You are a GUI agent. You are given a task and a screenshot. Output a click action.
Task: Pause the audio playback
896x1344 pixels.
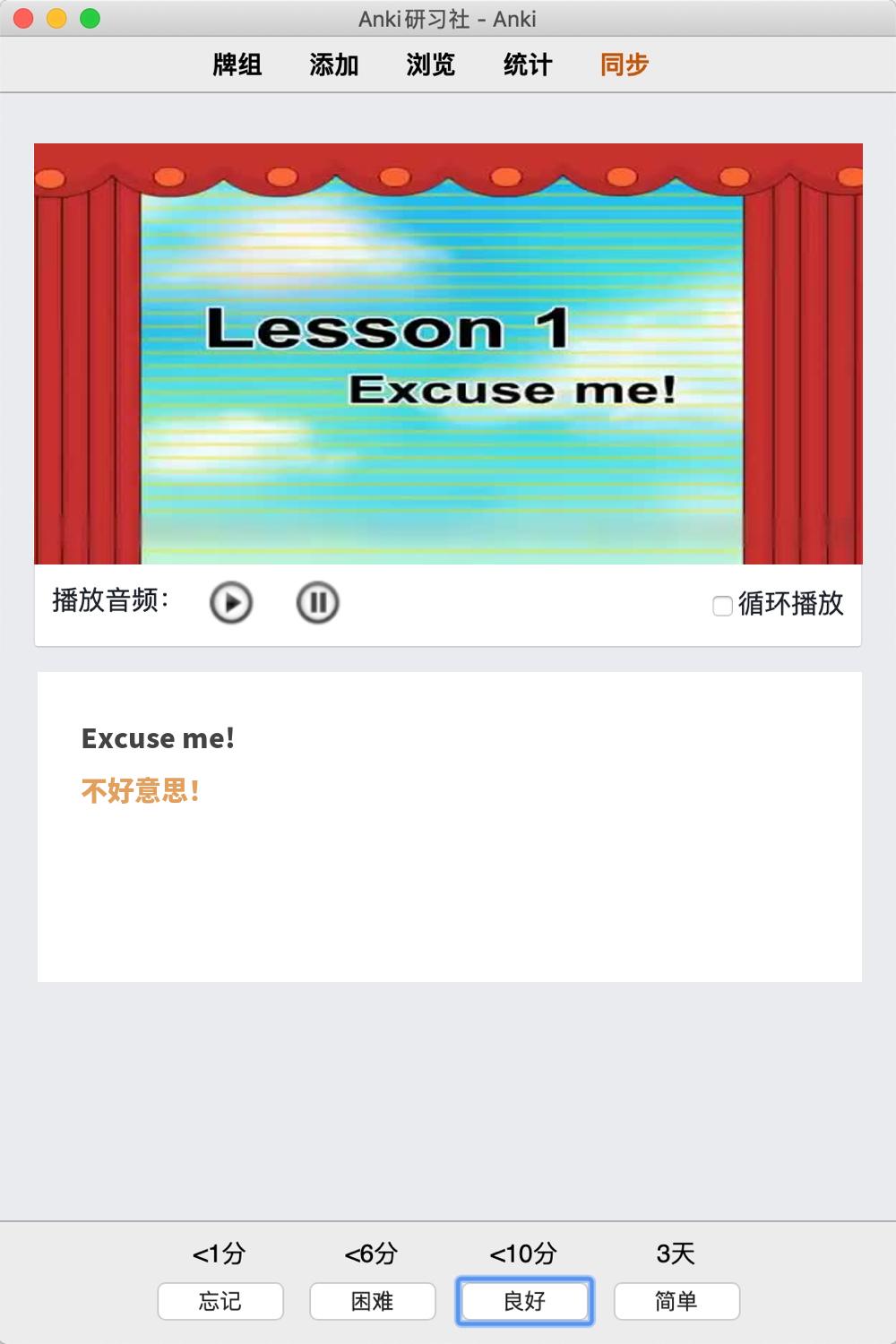click(x=317, y=602)
